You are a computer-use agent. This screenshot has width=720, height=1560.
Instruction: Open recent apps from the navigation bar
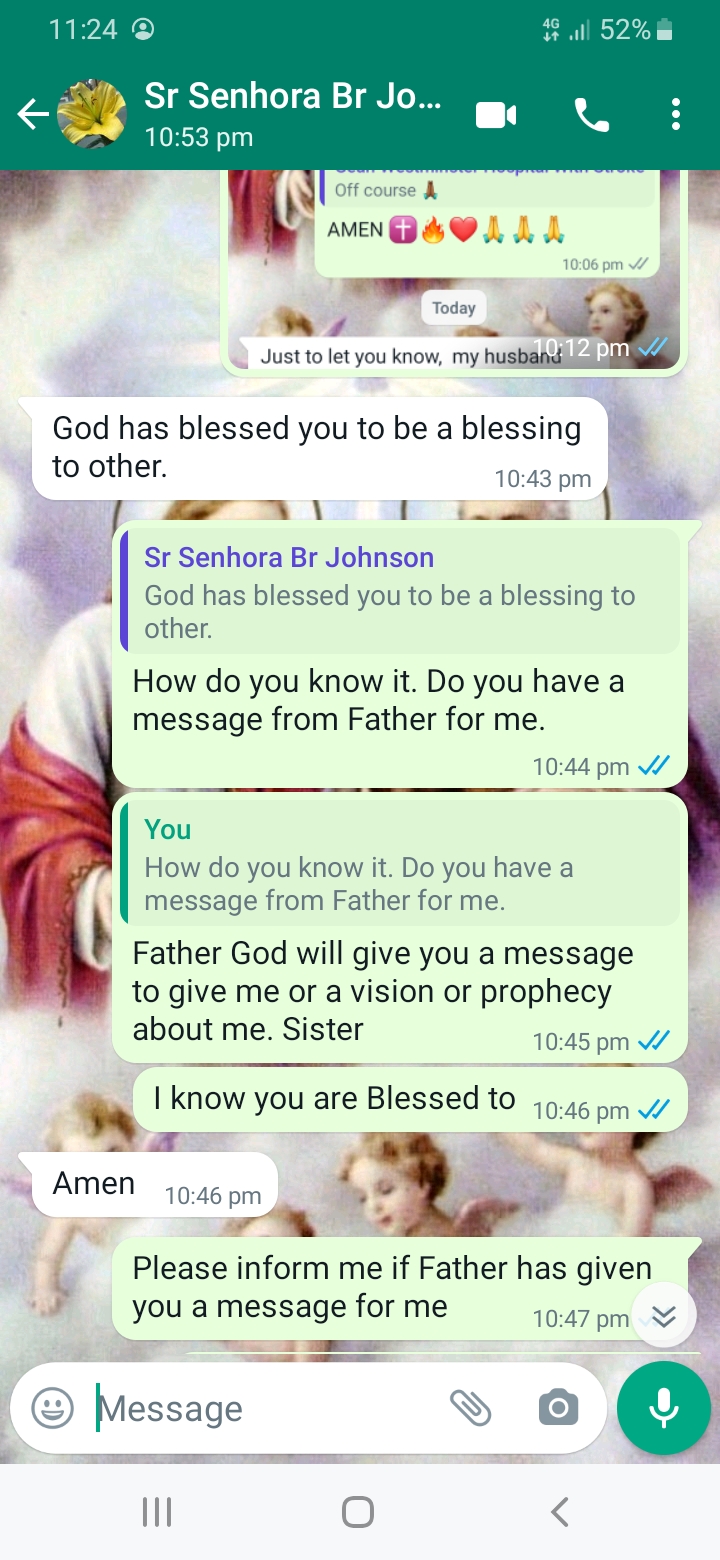coord(157,1511)
